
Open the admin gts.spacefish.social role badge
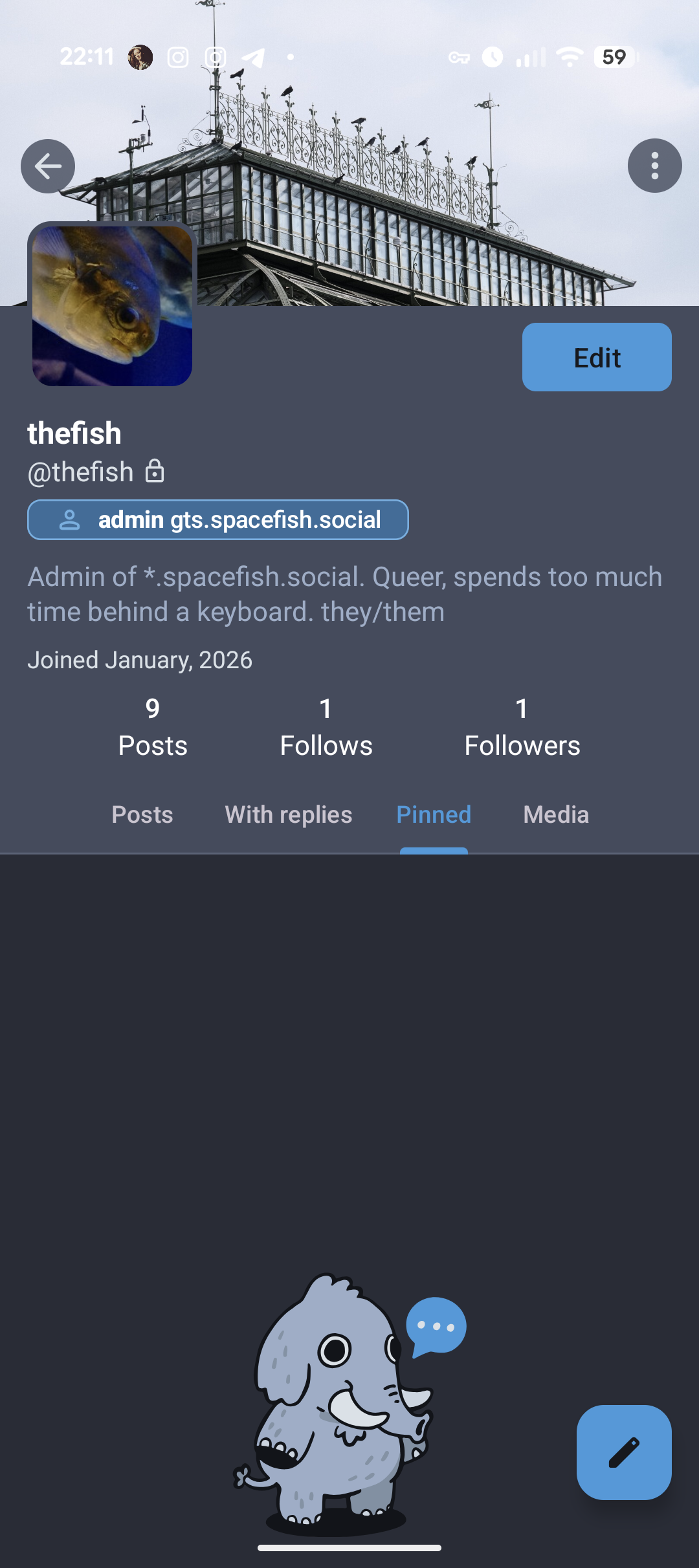click(217, 519)
